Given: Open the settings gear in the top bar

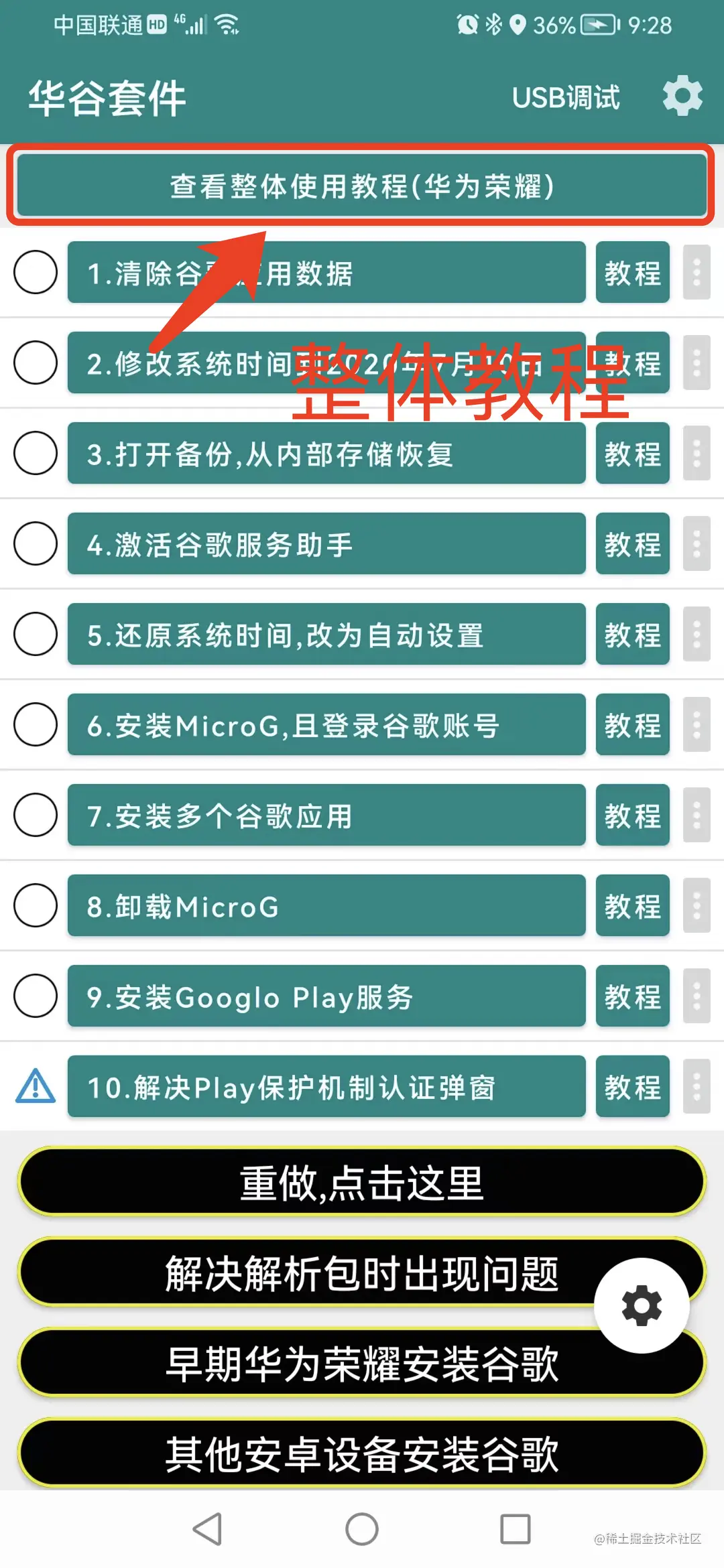Looking at the screenshot, I should [682, 96].
